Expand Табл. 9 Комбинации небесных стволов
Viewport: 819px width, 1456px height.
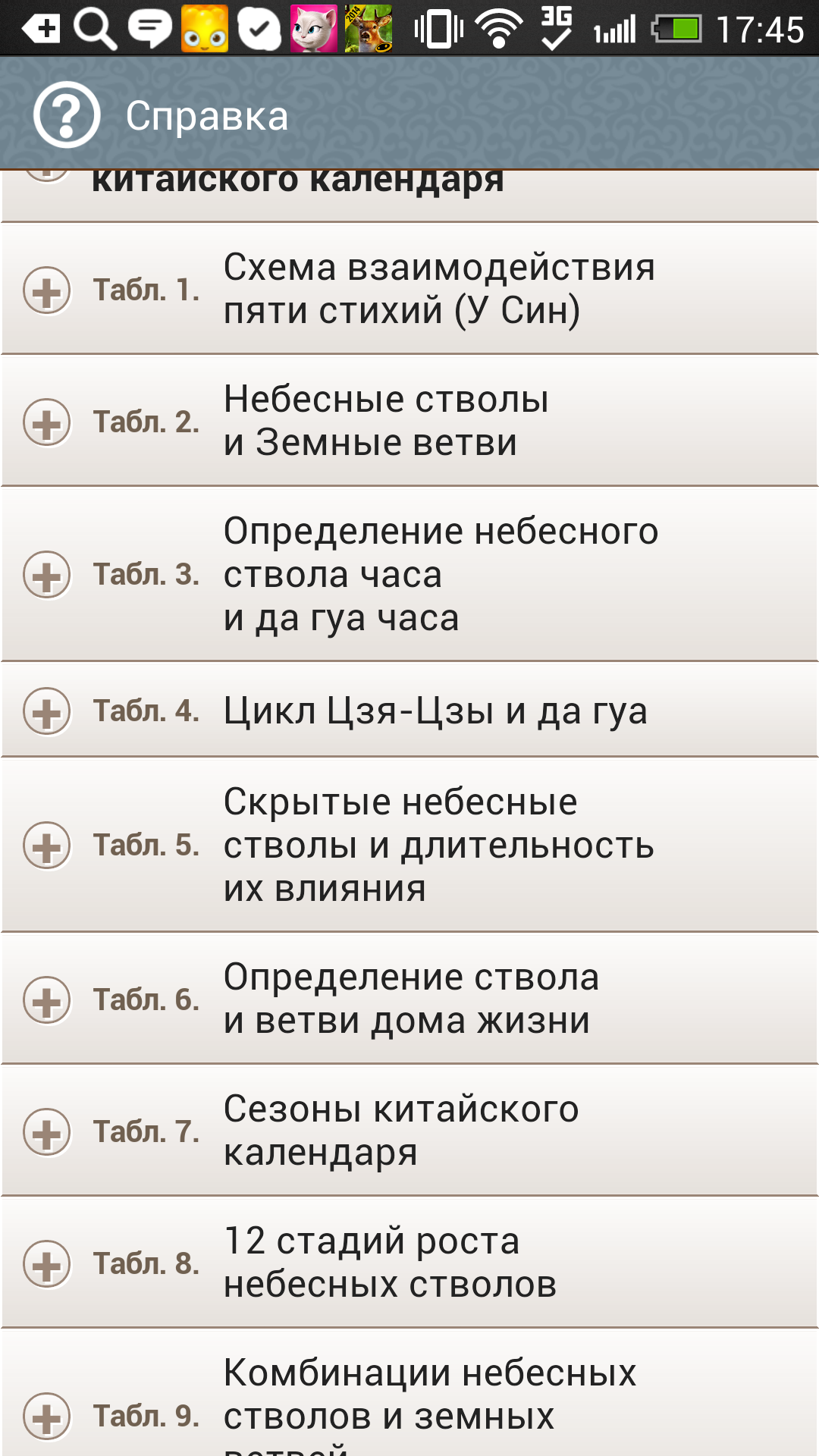coord(47,1416)
